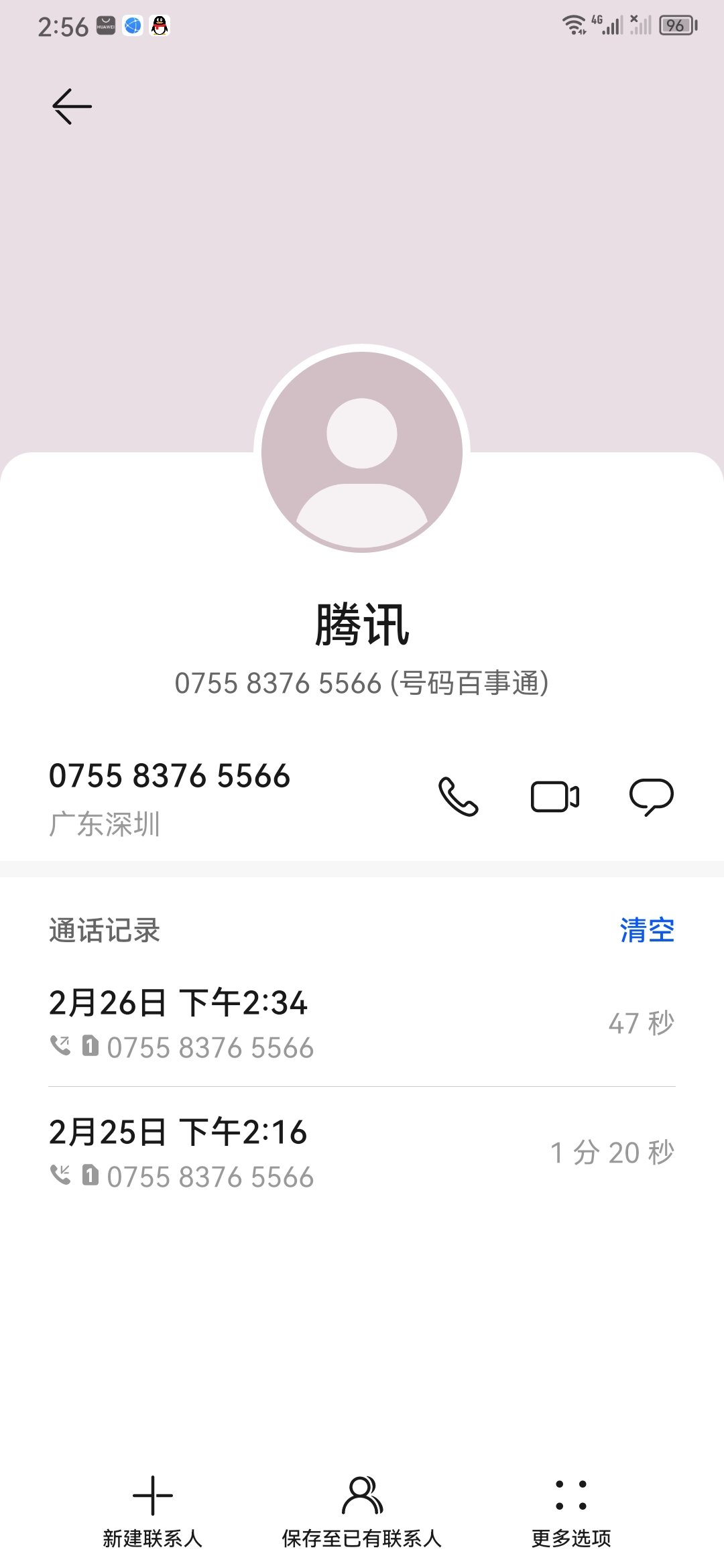Tap the contact avatar picture
Image resolution: width=724 pixels, height=1568 pixels.
click(362, 449)
